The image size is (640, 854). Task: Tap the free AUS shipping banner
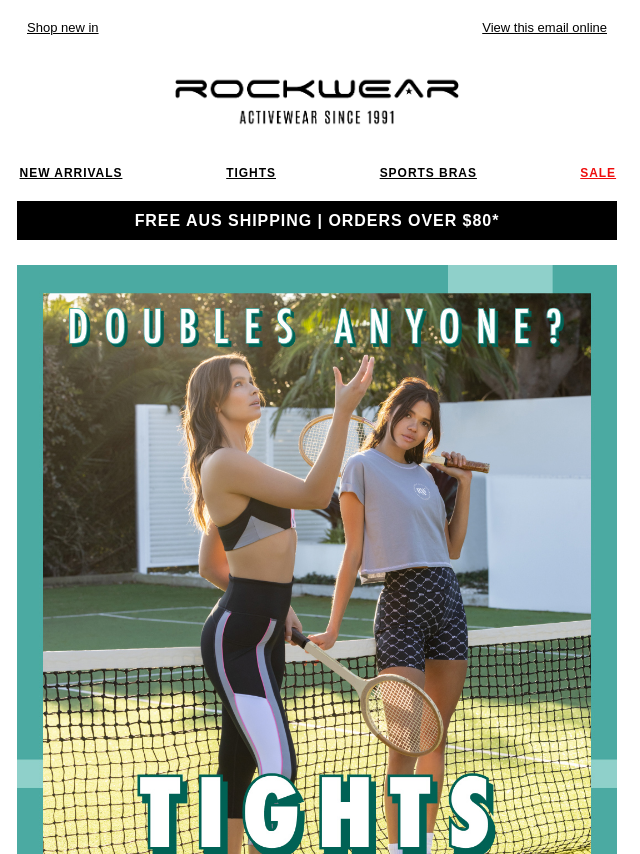tap(317, 221)
